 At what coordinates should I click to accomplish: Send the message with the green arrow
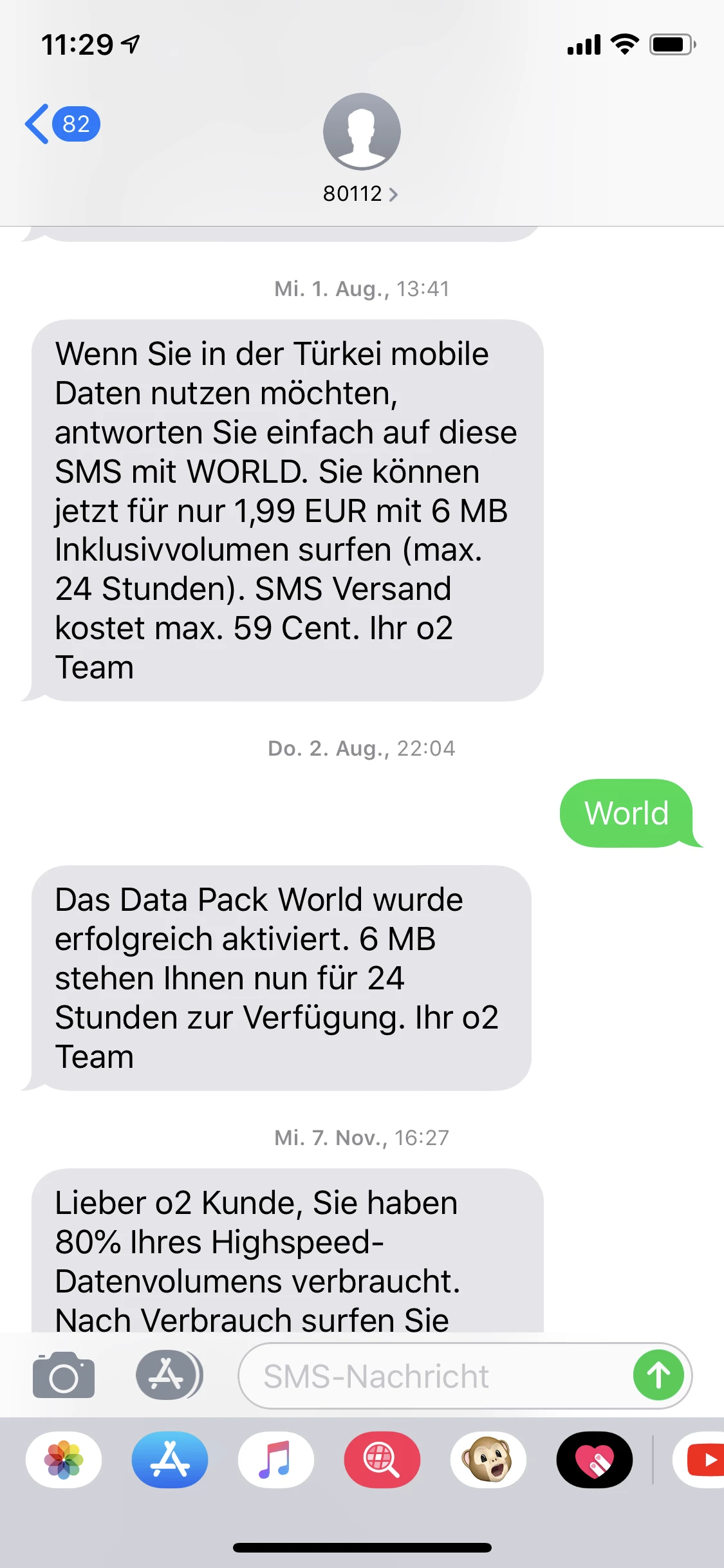pyautogui.click(x=658, y=1376)
